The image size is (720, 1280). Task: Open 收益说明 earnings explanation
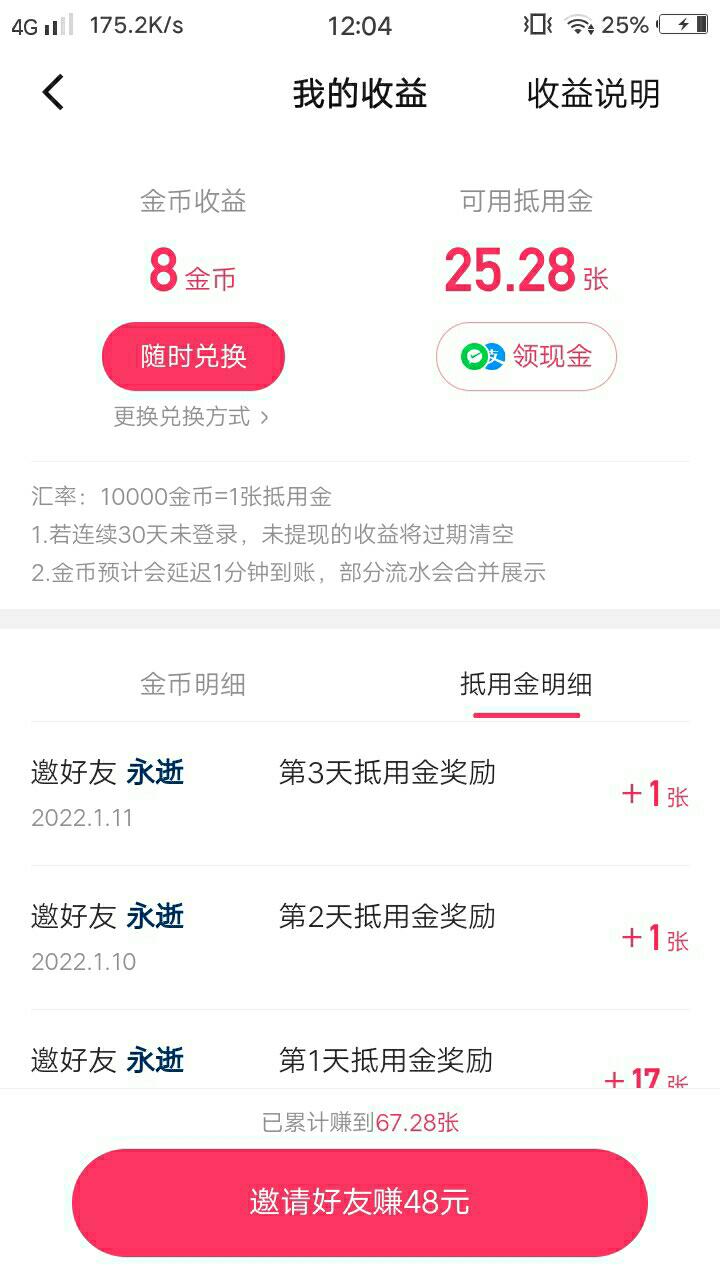(593, 94)
